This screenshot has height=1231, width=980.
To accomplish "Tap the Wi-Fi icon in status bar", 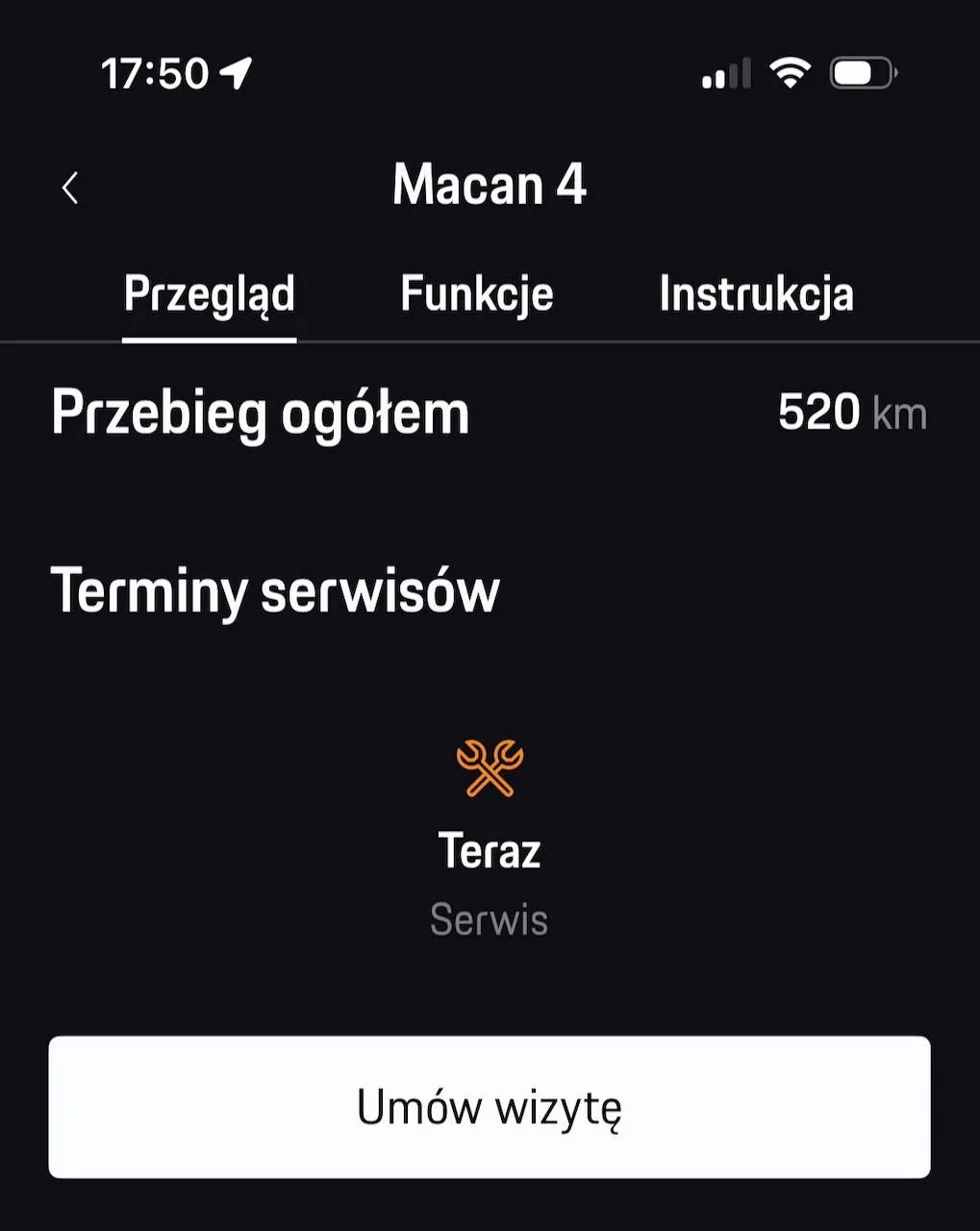I will [791, 71].
